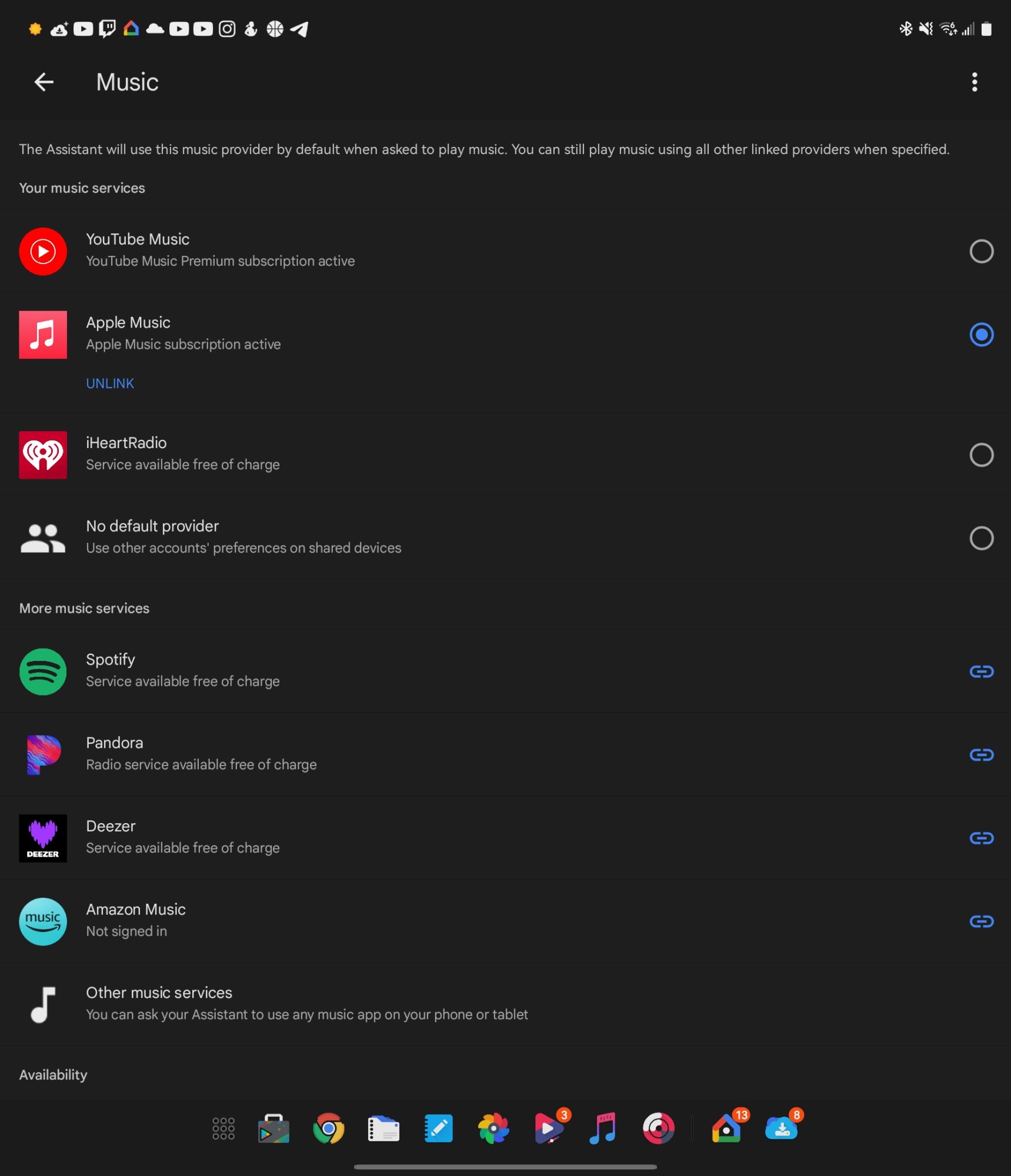This screenshot has width=1011, height=1176.
Task: Link the Pandora radio service
Action: (981, 755)
